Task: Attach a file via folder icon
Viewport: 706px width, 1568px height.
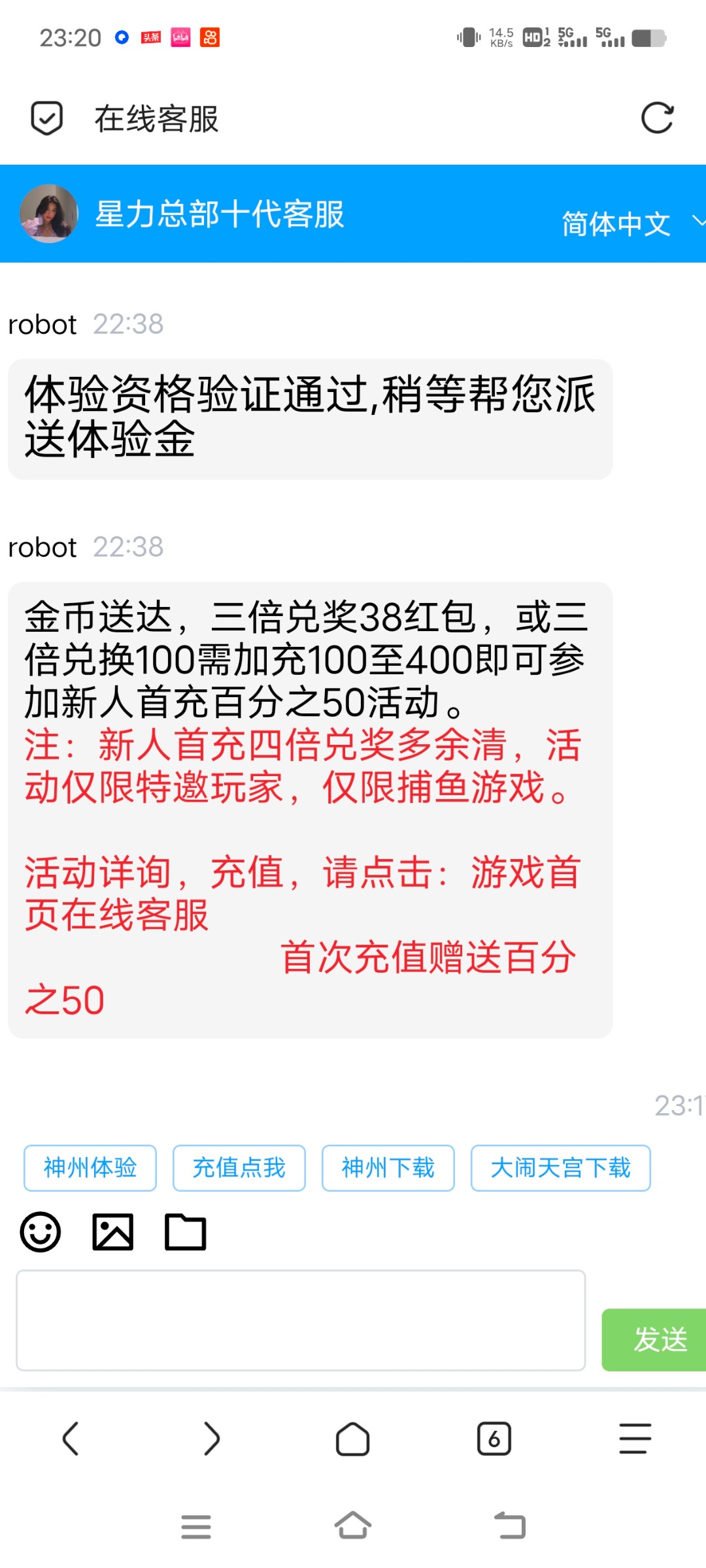Action: coord(186,1232)
